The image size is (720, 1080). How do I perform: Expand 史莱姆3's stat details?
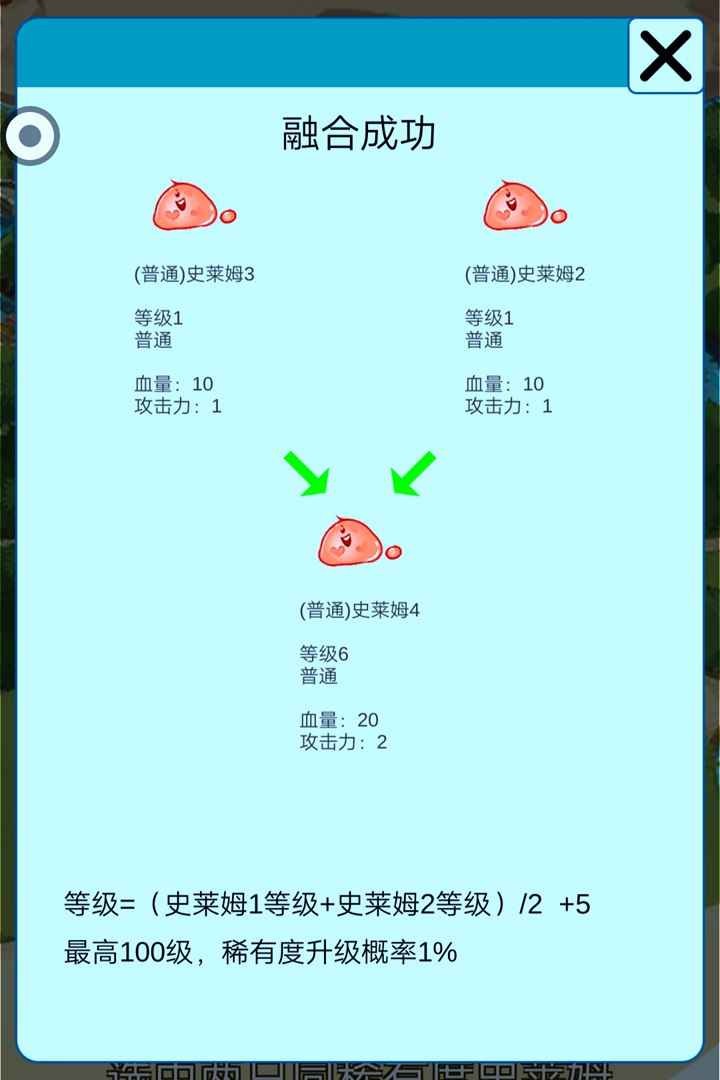point(175,395)
